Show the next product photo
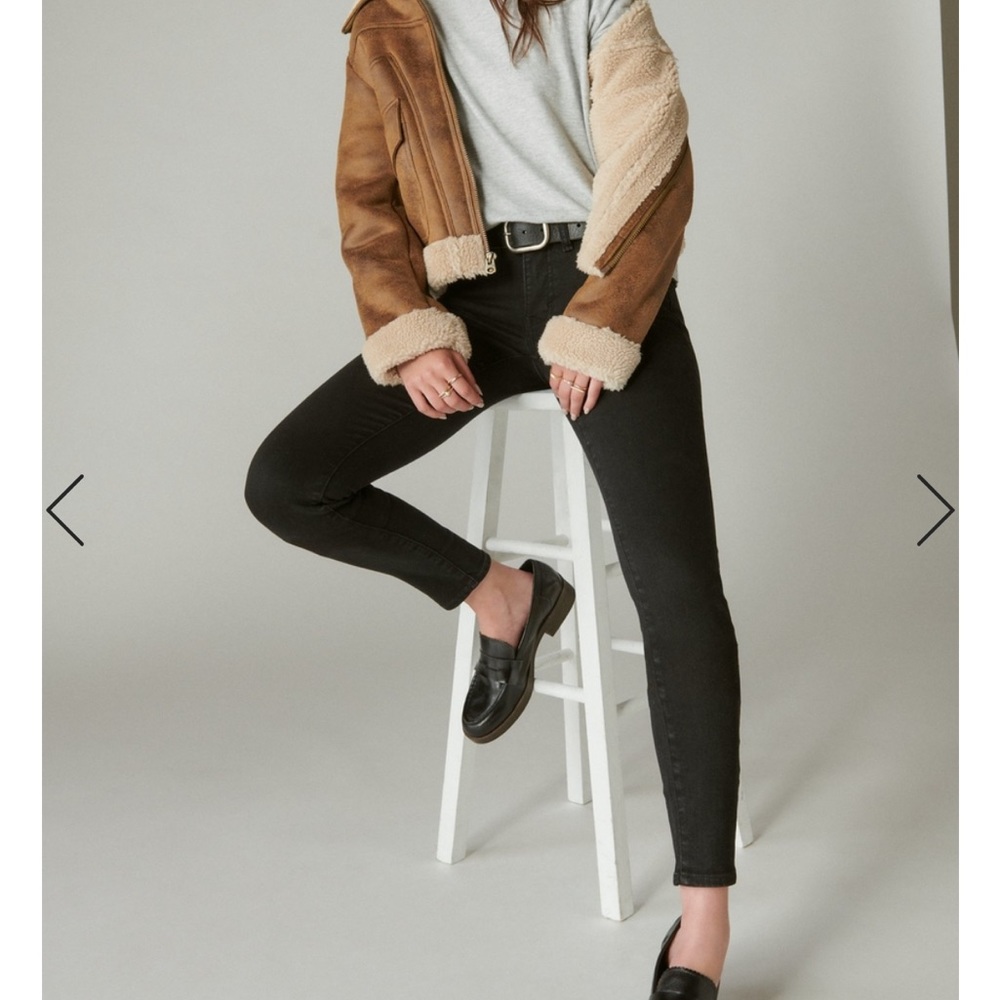Viewport: 1000px width, 1000px height. [x=935, y=510]
